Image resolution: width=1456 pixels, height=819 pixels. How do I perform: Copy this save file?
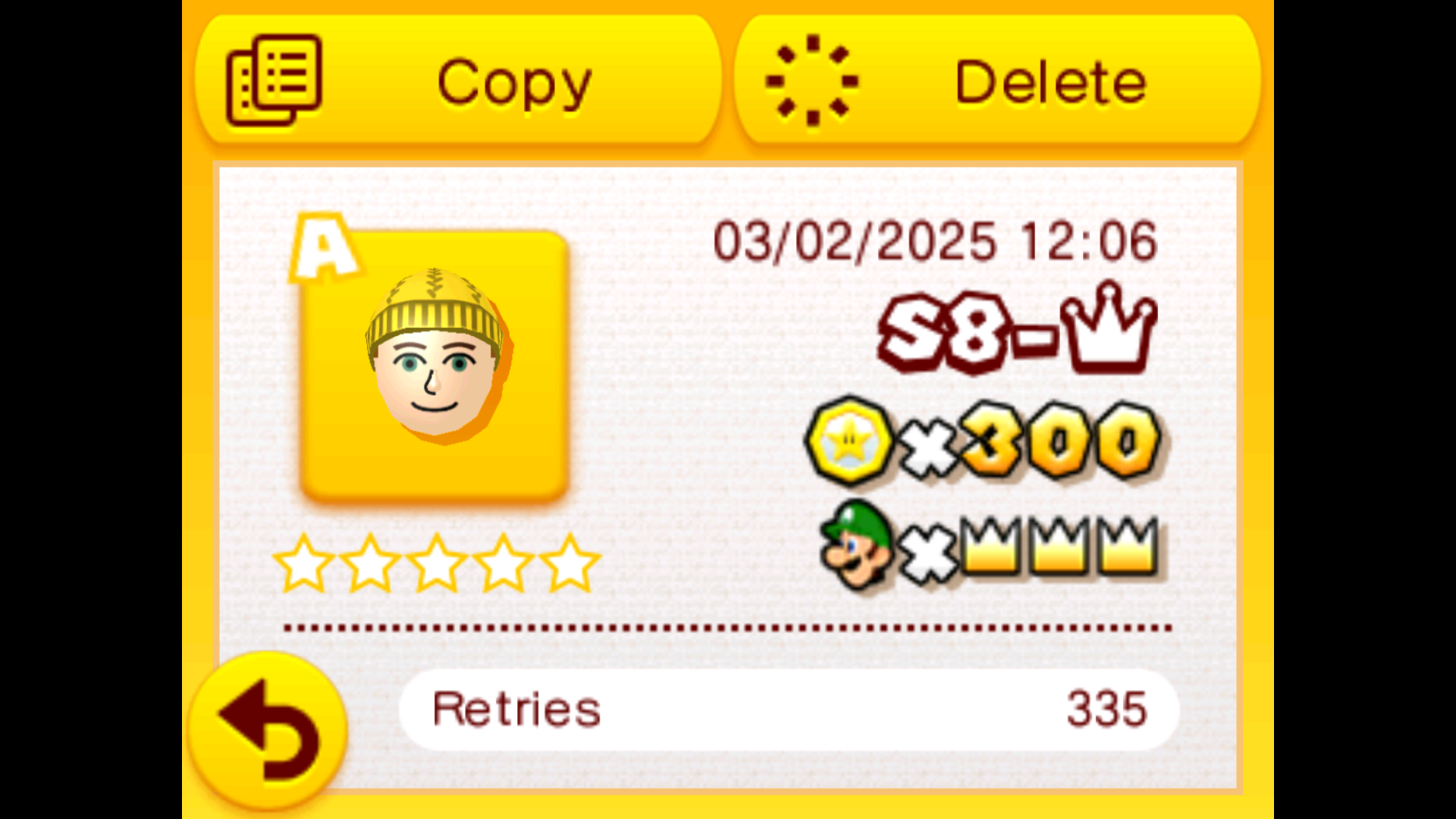click(458, 81)
